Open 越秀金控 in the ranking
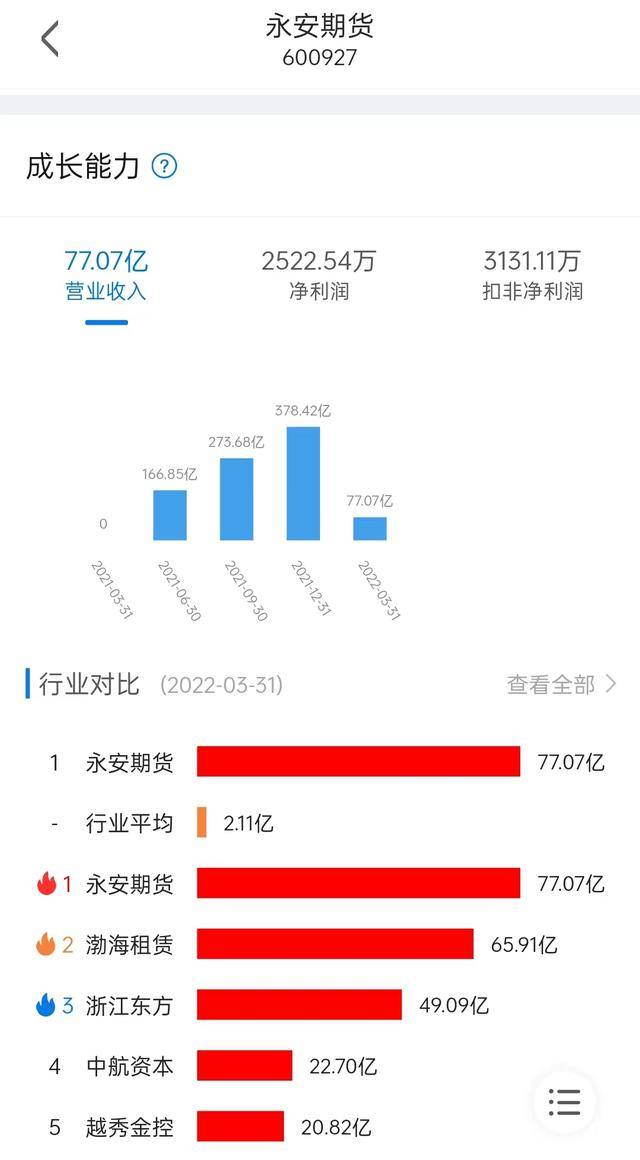 (x=130, y=1127)
